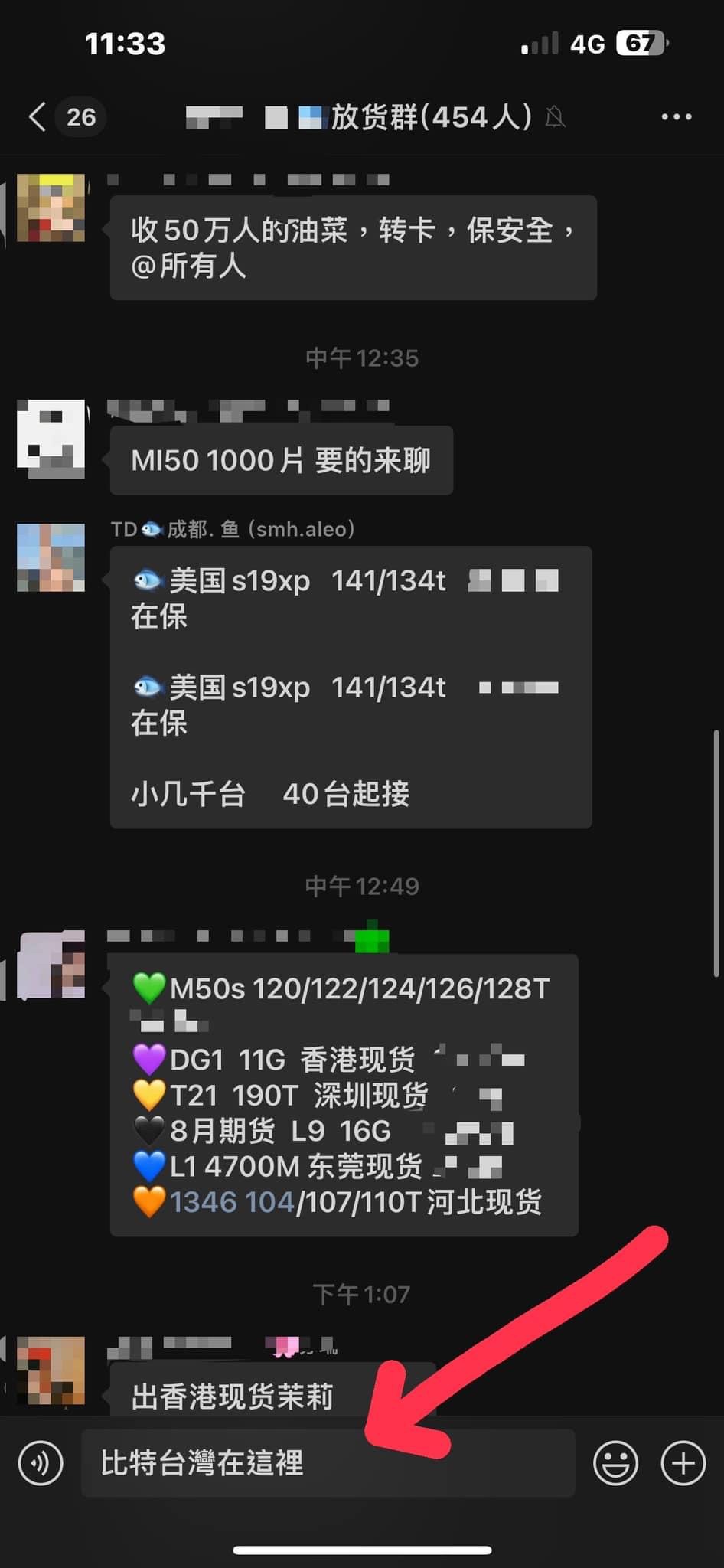Open avatar of M50s listing sender
This screenshot has height=1568, width=724.
pos(51,965)
